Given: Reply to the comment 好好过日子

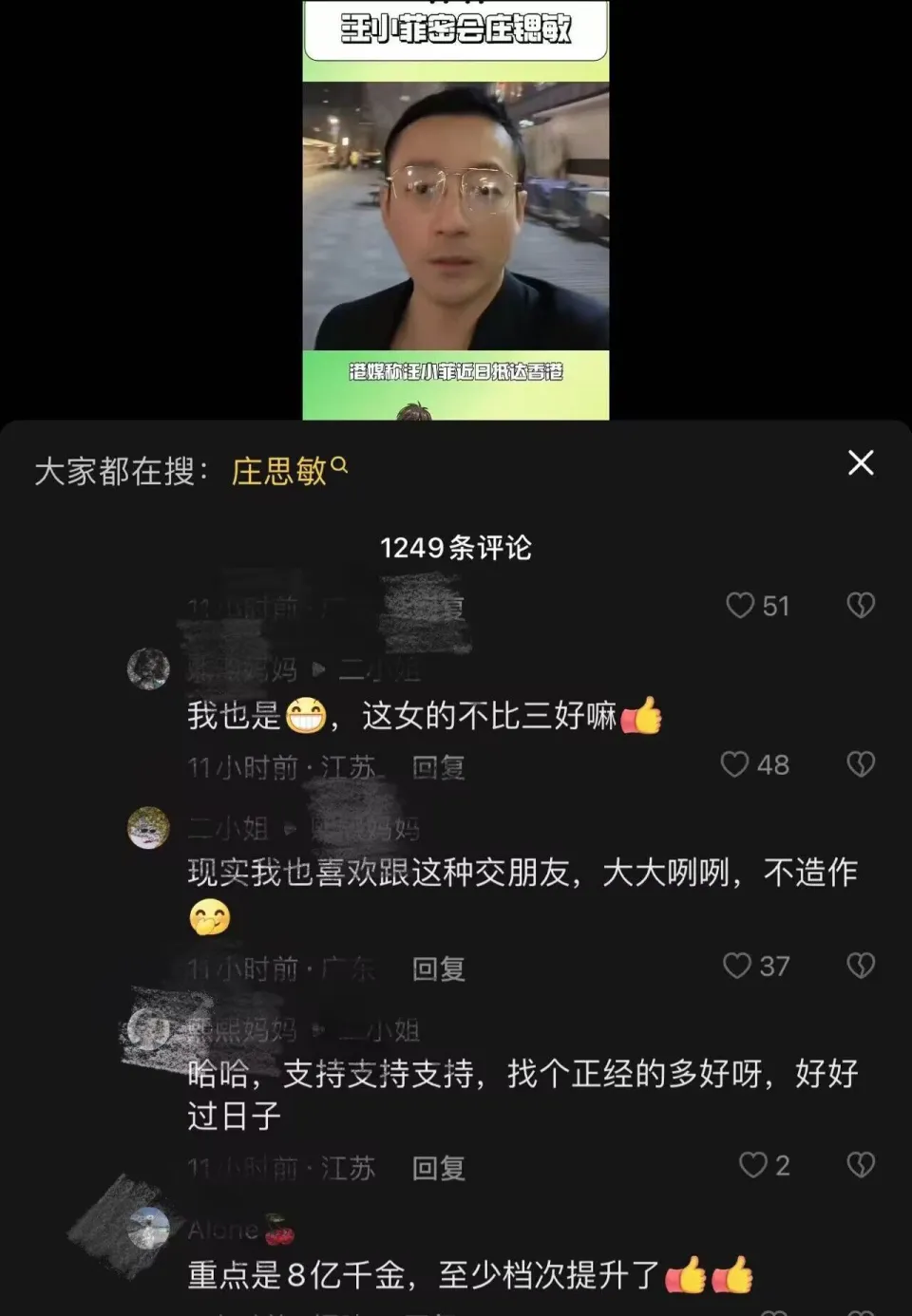Looking at the screenshot, I should (x=438, y=1168).
